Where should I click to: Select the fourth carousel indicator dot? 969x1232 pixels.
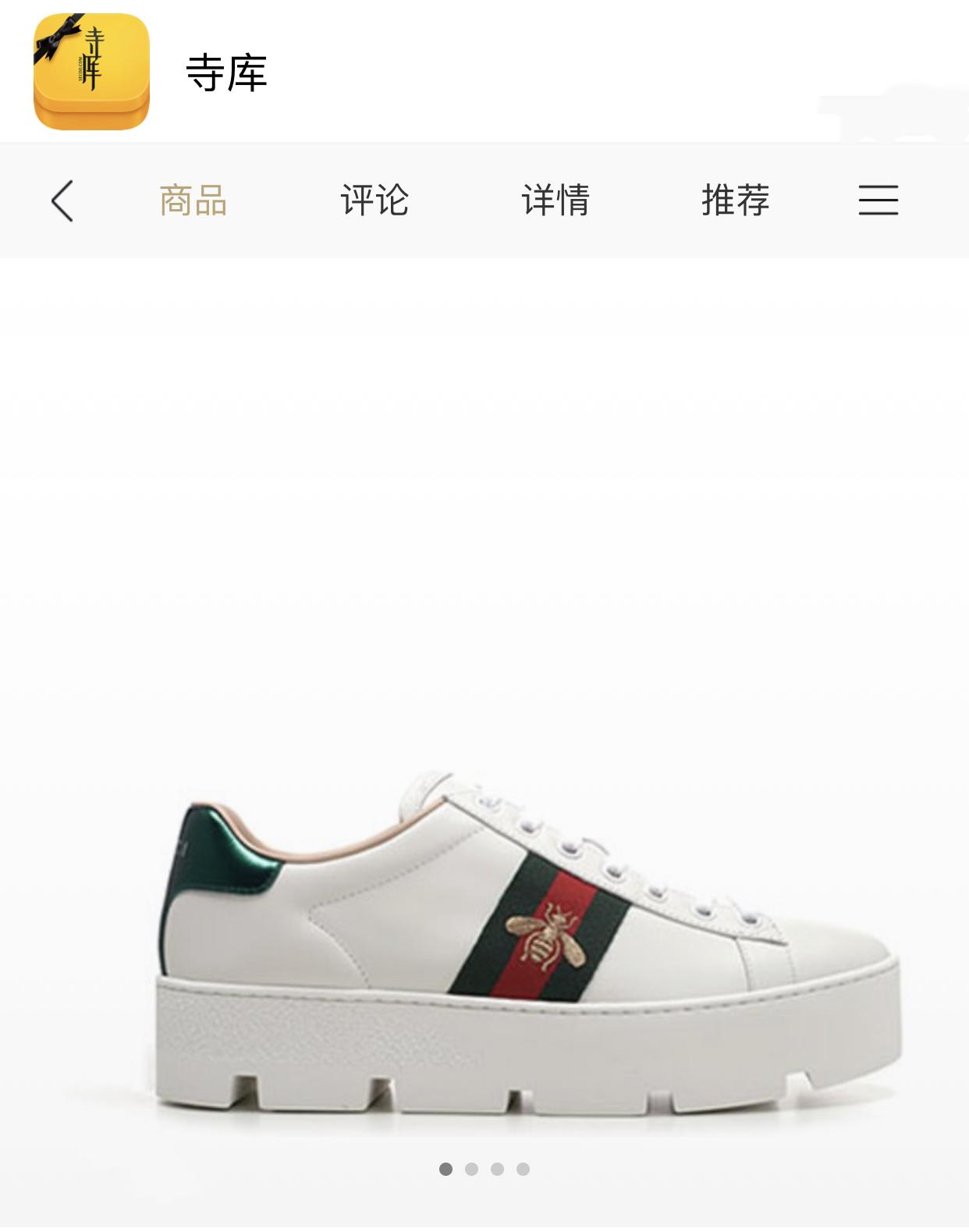pos(522,1167)
